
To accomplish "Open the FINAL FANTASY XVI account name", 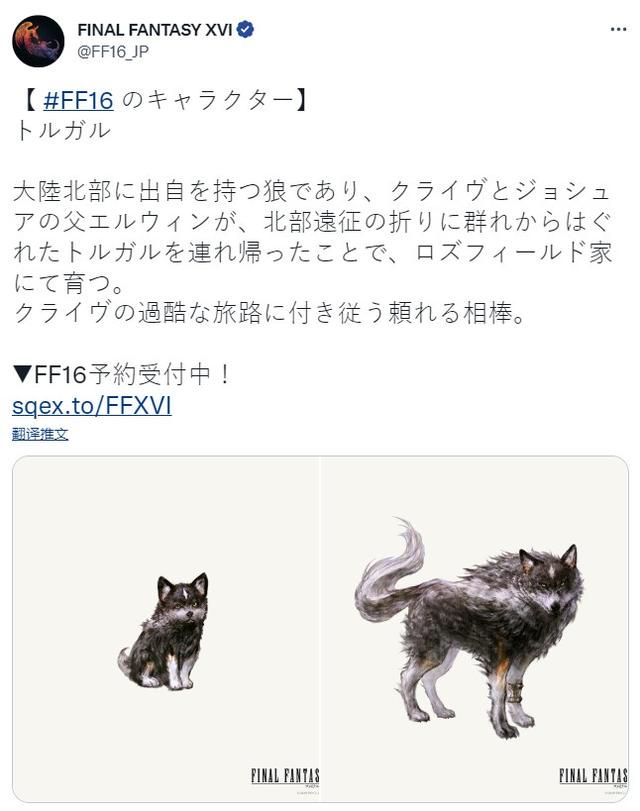I will pyautogui.click(x=154, y=30).
